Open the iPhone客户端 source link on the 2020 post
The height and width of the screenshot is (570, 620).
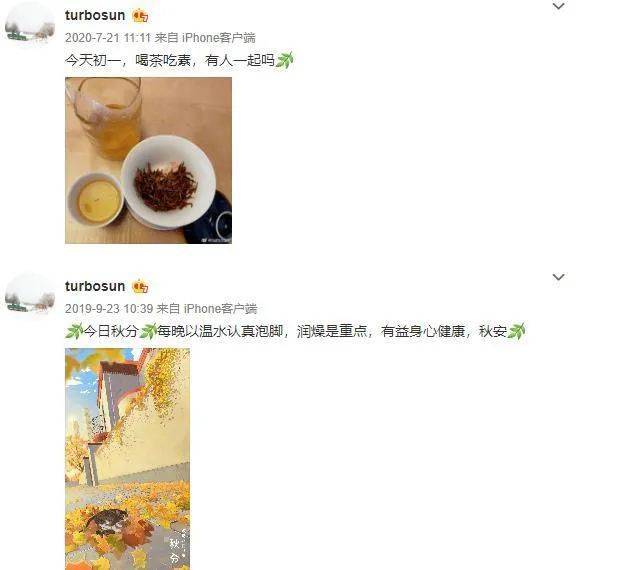point(219,37)
